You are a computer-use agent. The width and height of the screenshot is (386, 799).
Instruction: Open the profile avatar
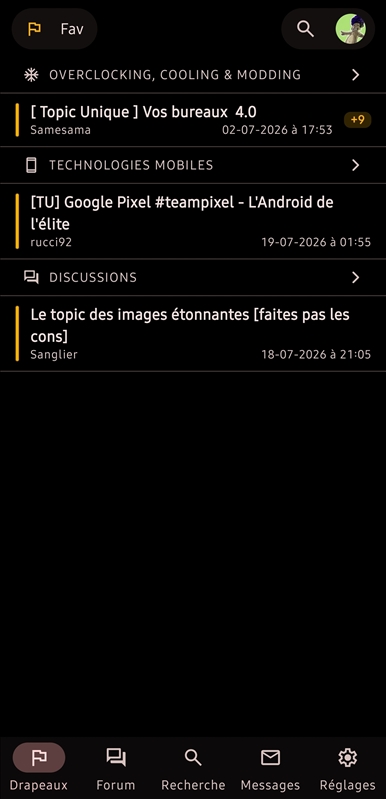point(350,29)
